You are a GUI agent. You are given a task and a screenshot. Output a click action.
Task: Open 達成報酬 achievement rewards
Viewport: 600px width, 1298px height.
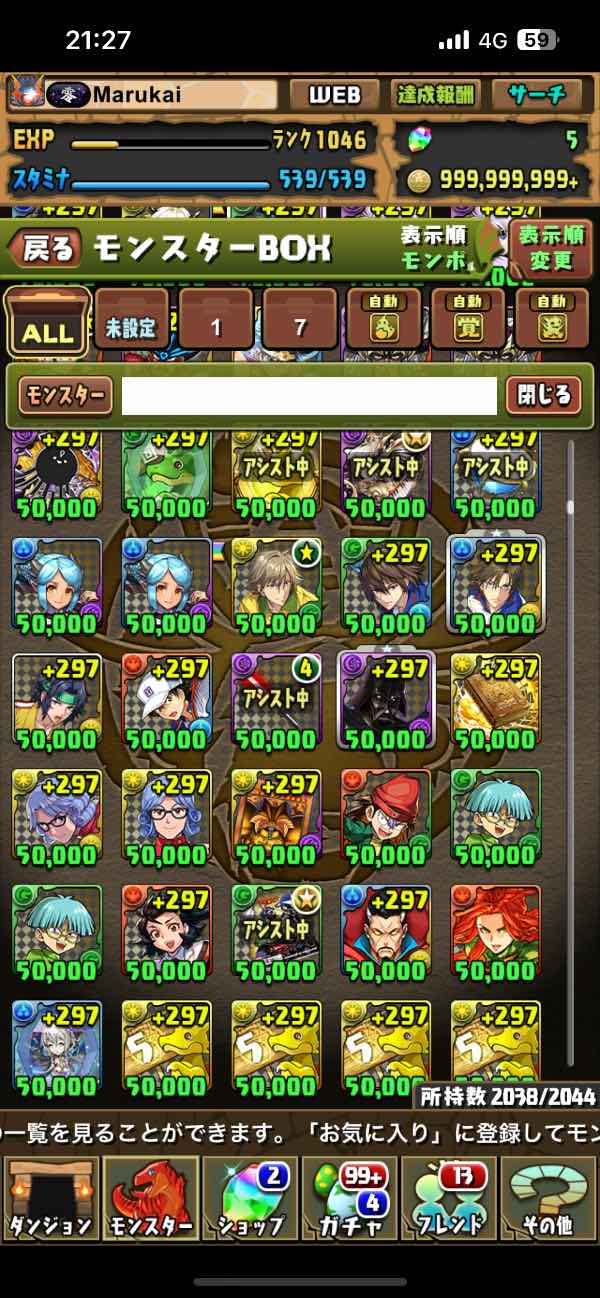pos(436,95)
